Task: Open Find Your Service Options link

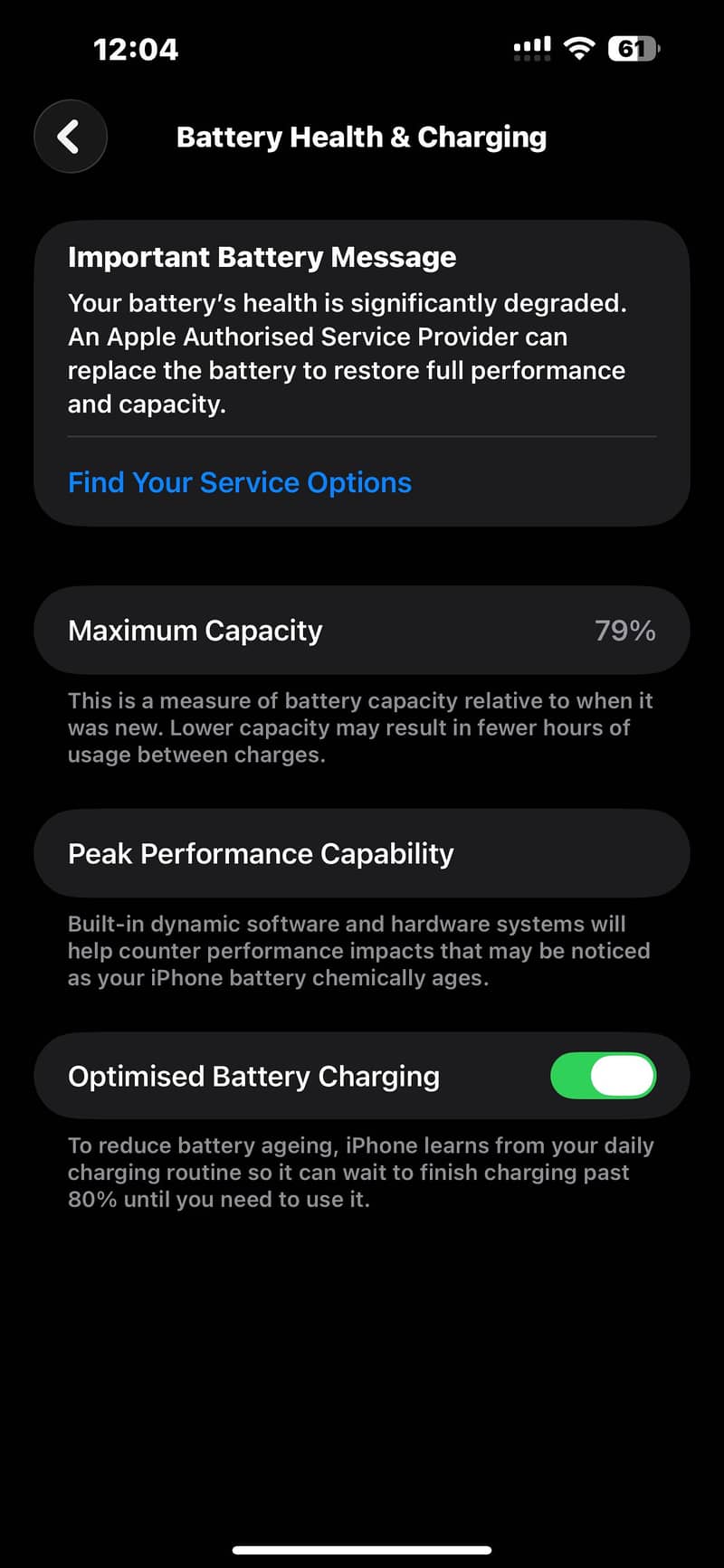Action: [x=240, y=482]
